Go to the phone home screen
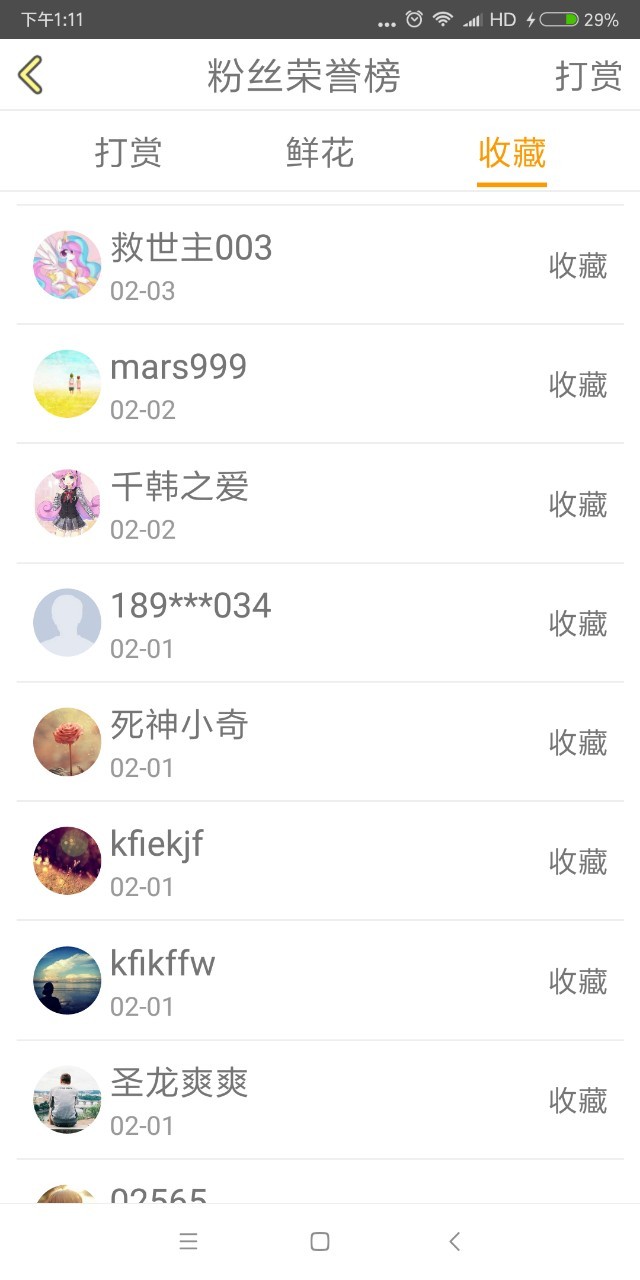The width and height of the screenshot is (640, 1280). pos(320,1242)
